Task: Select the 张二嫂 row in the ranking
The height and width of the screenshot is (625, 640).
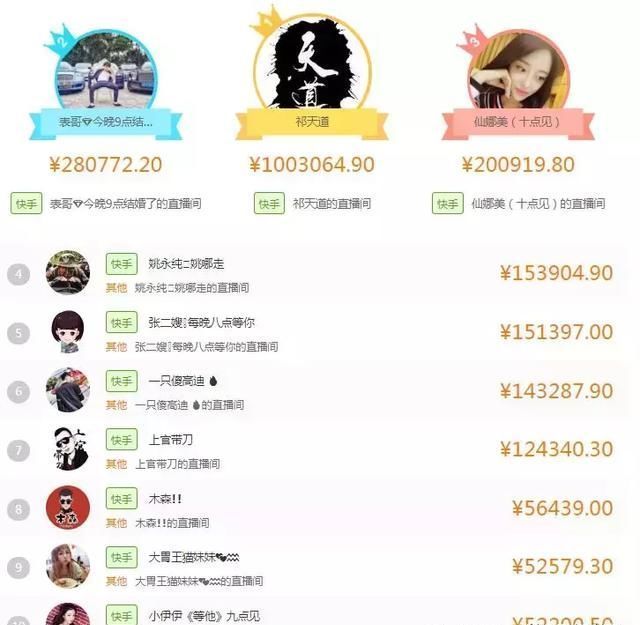Action: point(320,332)
